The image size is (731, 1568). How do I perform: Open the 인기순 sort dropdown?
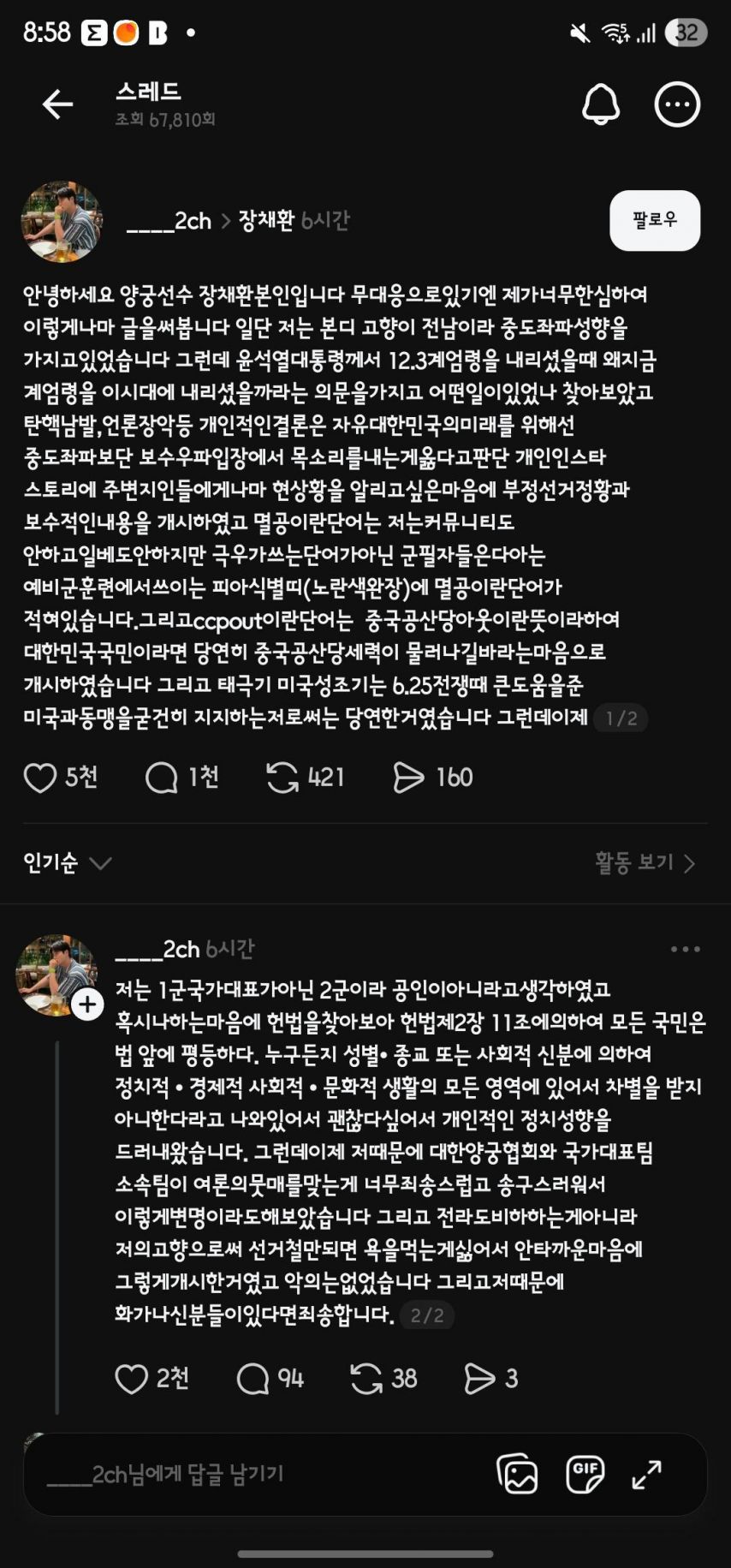click(x=68, y=862)
